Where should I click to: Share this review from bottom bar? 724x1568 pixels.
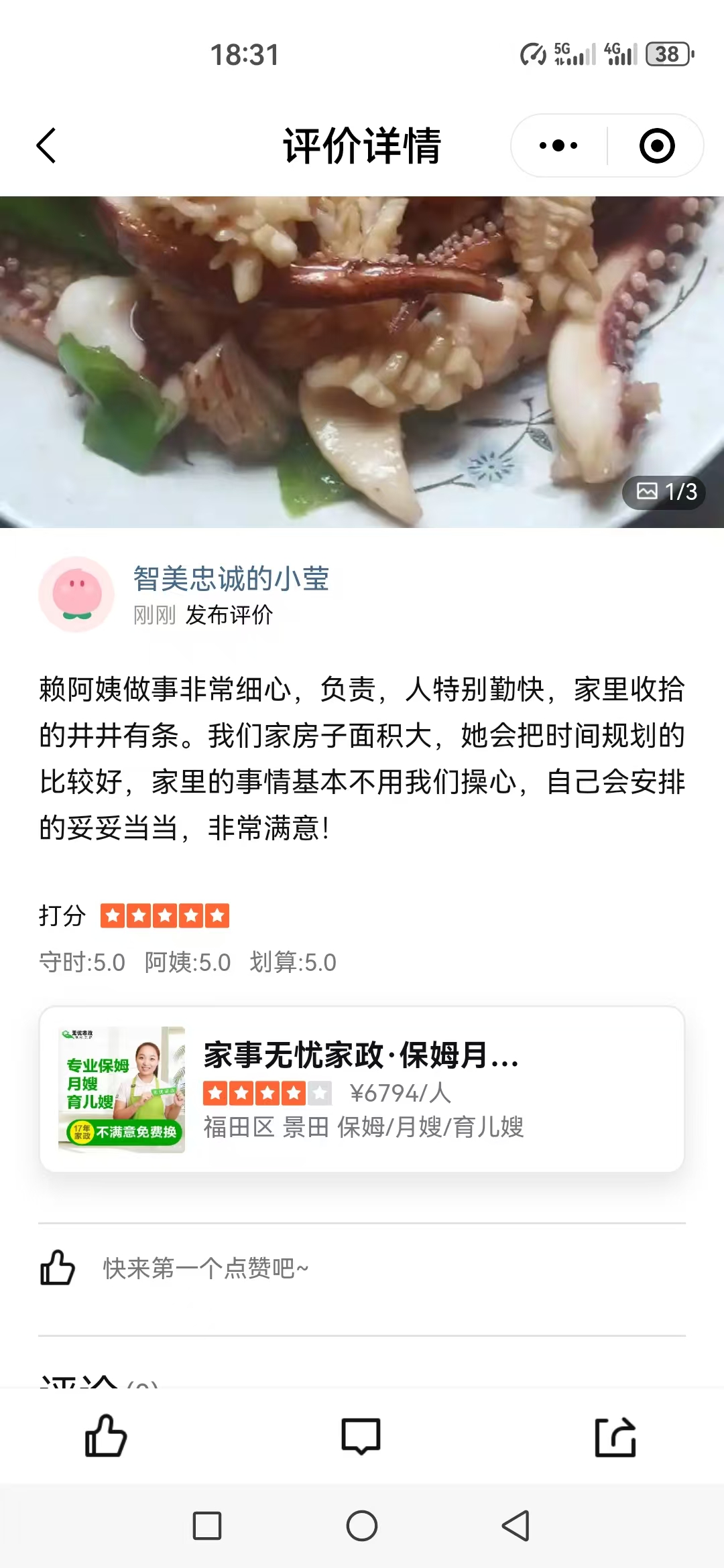pyautogui.click(x=615, y=1436)
